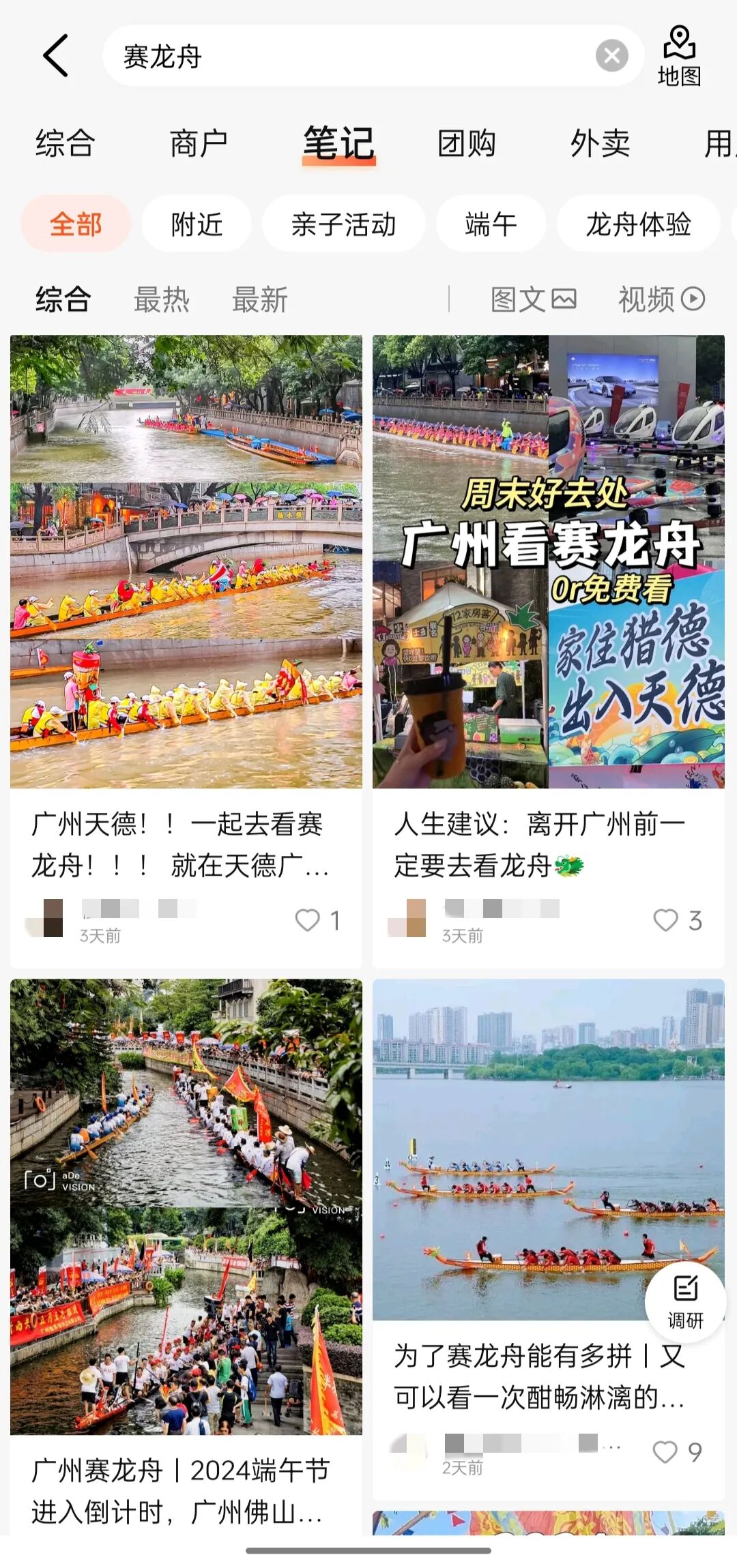This screenshot has height=1568, width=737.
Task: Open the 调研 survey floating button
Action: (x=685, y=1302)
